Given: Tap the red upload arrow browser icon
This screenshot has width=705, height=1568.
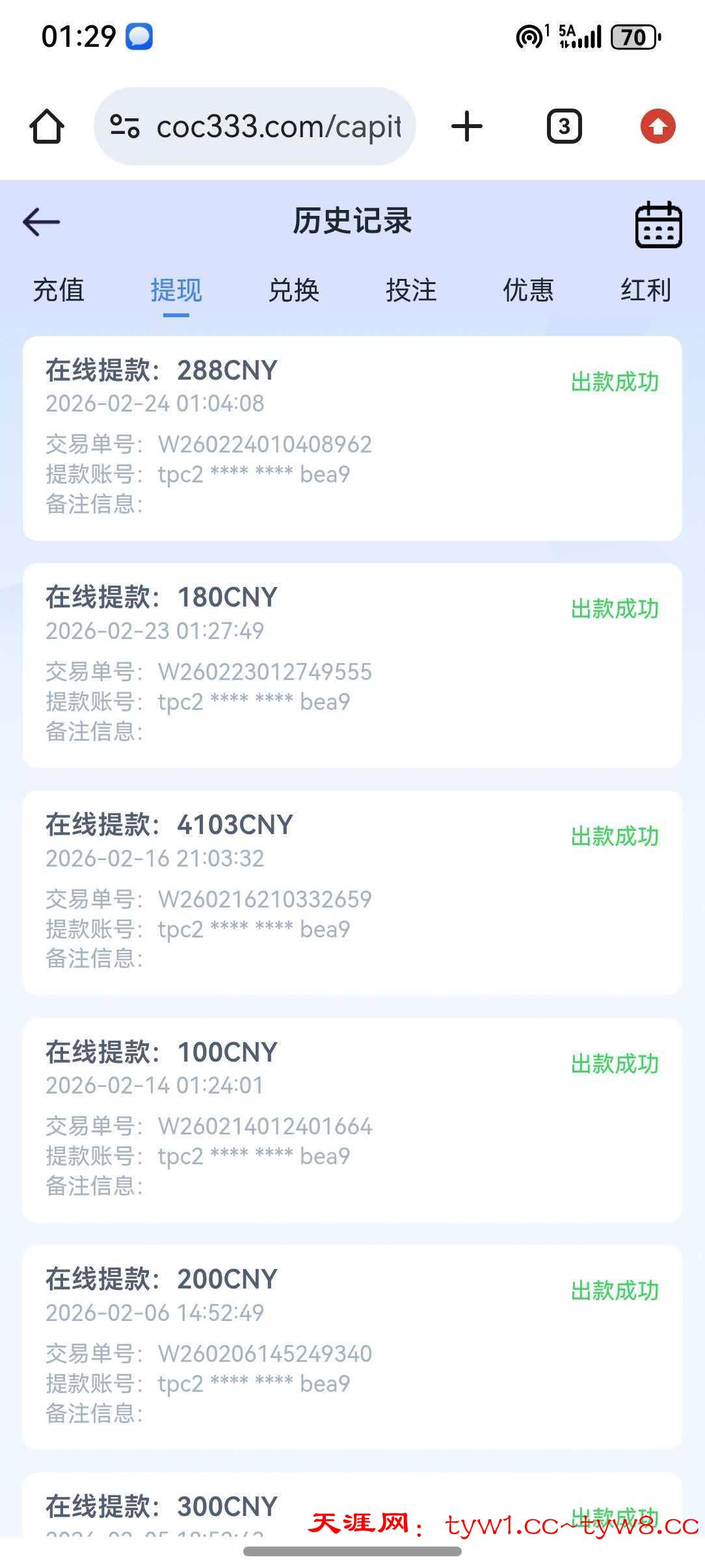Looking at the screenshot, I should click(658, 126).
